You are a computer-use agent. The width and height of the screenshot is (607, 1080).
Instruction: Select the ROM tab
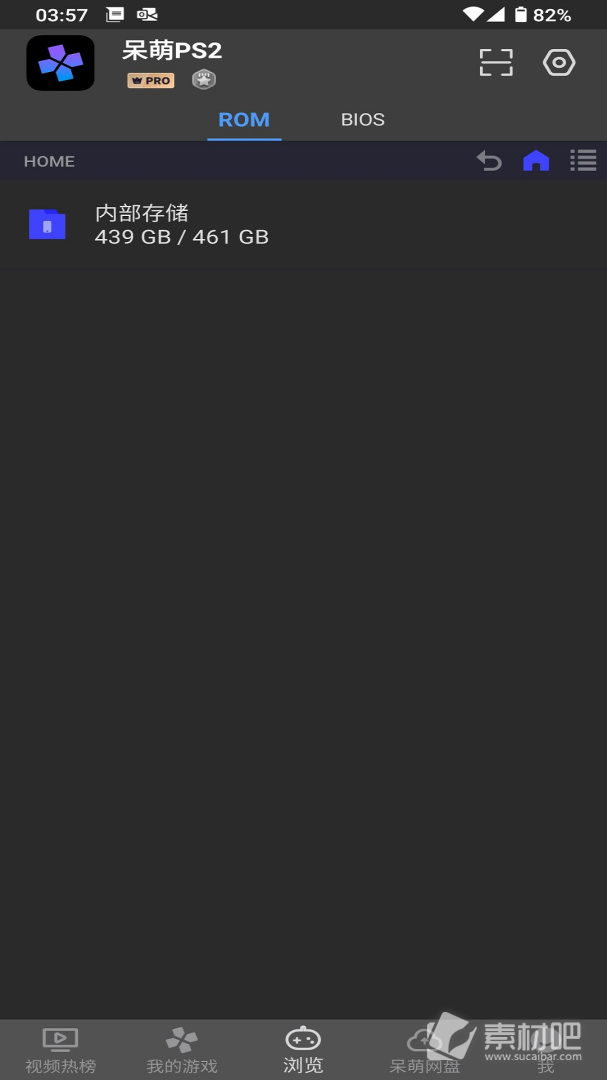(244, 119)
